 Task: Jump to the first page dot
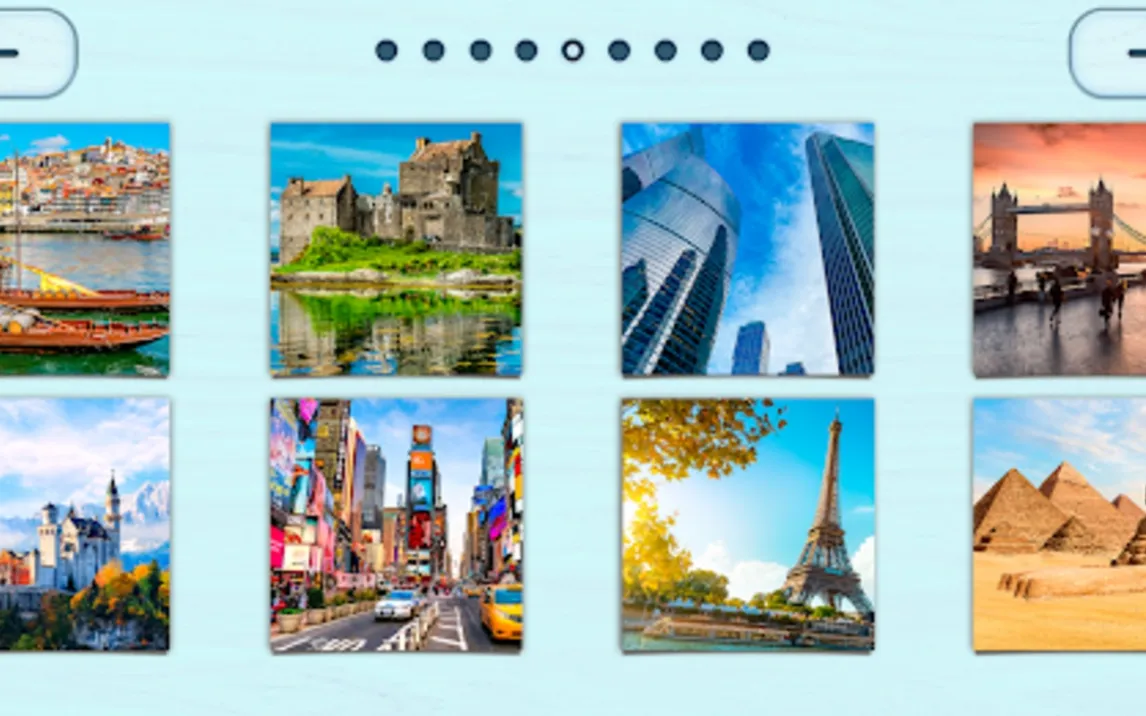pyautogui.click(x=386, y=50)
